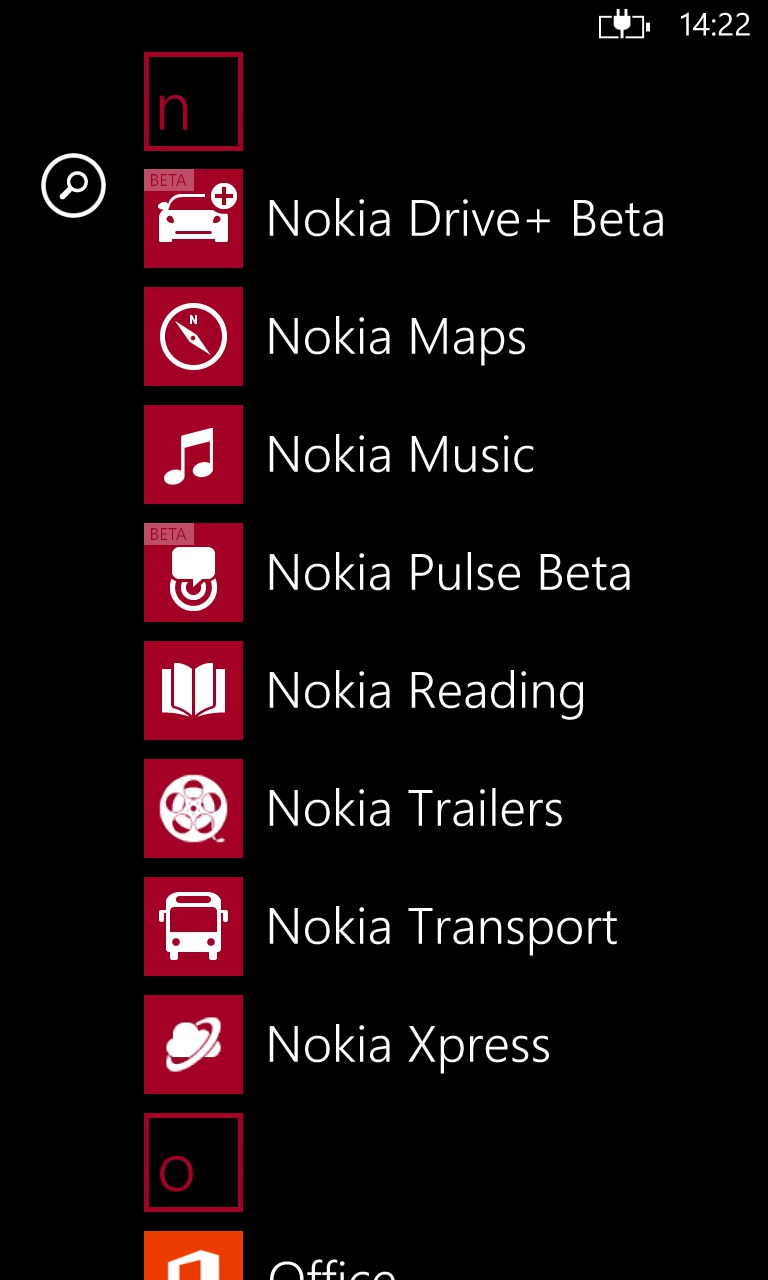Launch Nokia Drive+ Beta
Image resolution: width=768 pixels, height=1280 pixels.
[x=404, y=219]
